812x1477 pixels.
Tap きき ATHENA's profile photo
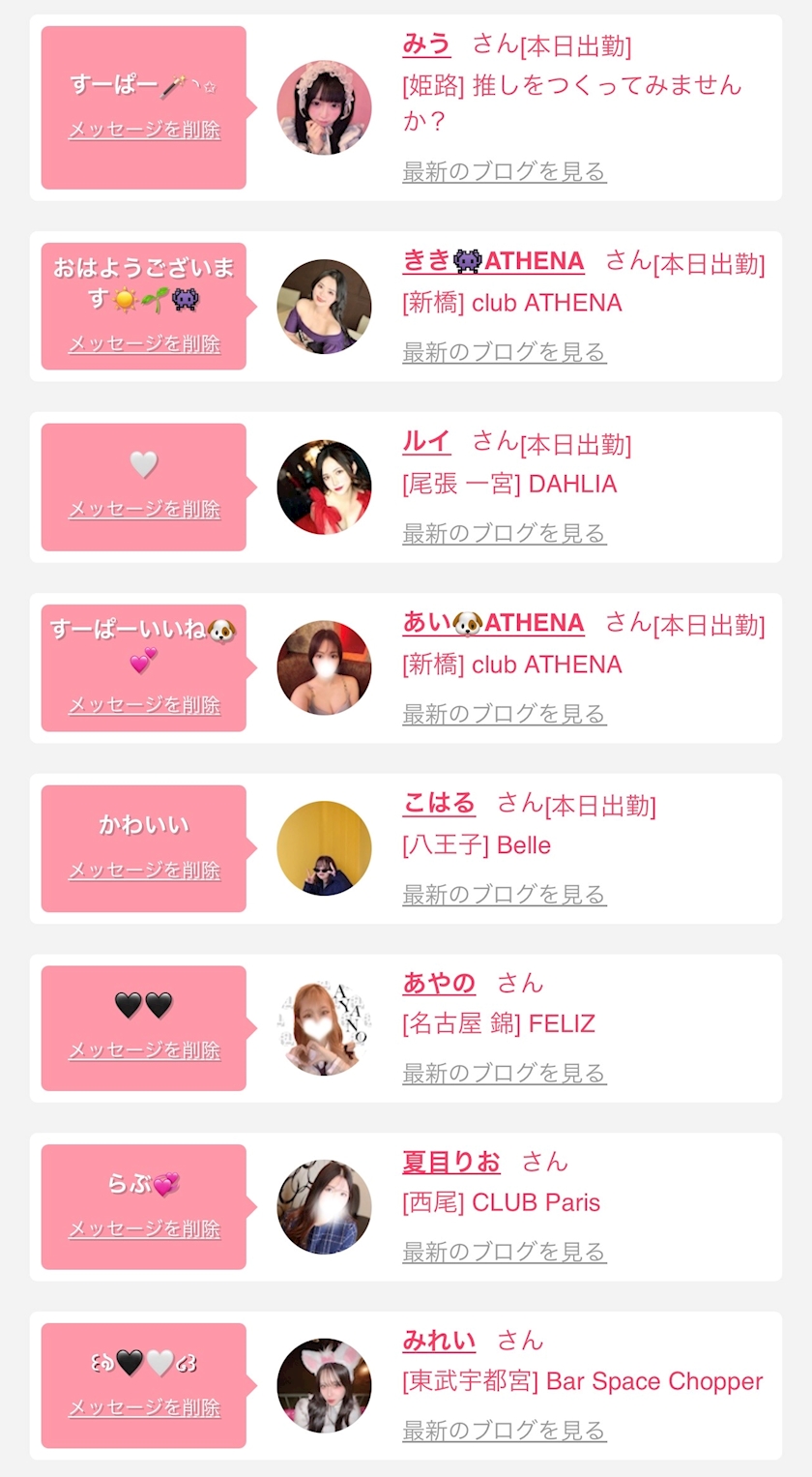pyautogui.click(x=324, y=307)
